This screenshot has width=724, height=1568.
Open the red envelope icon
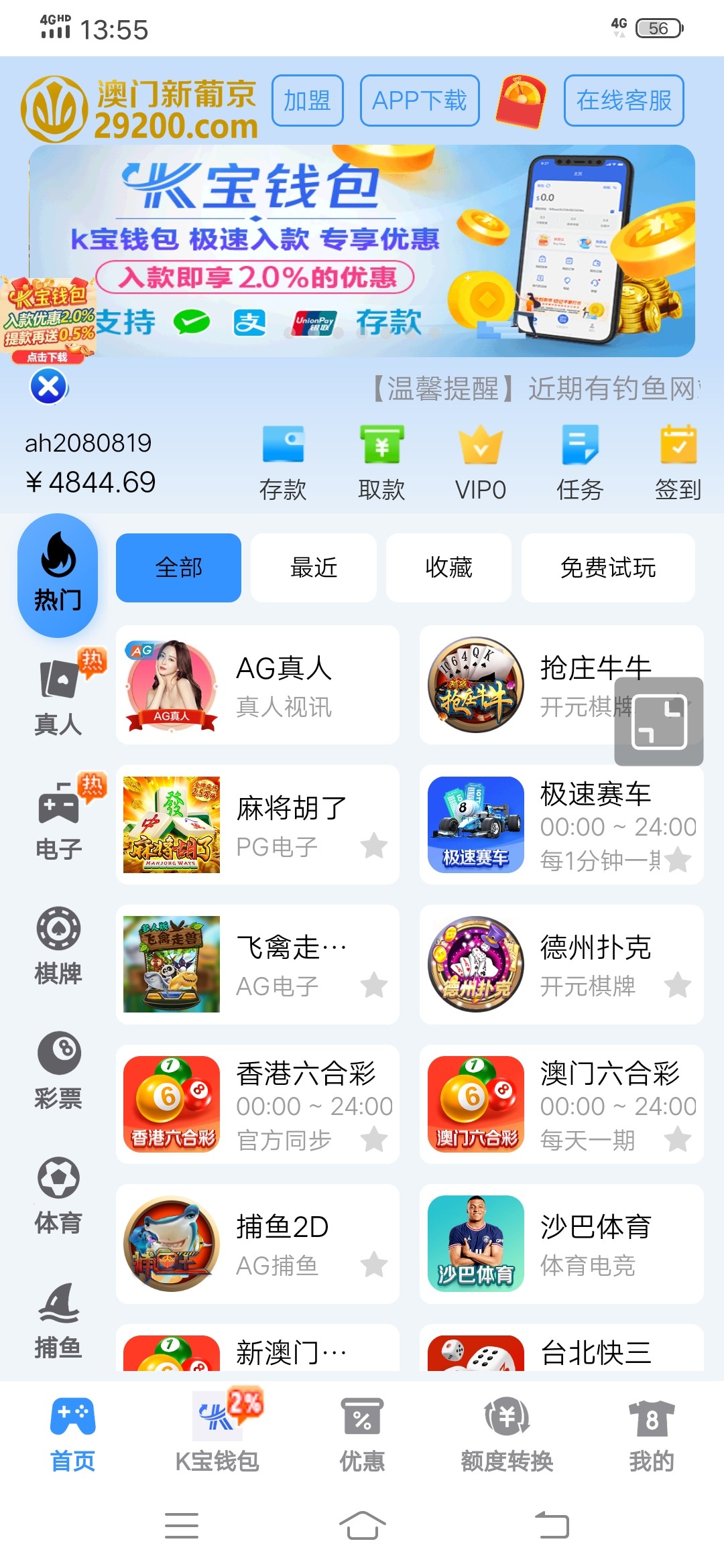[x=521, y=101]
